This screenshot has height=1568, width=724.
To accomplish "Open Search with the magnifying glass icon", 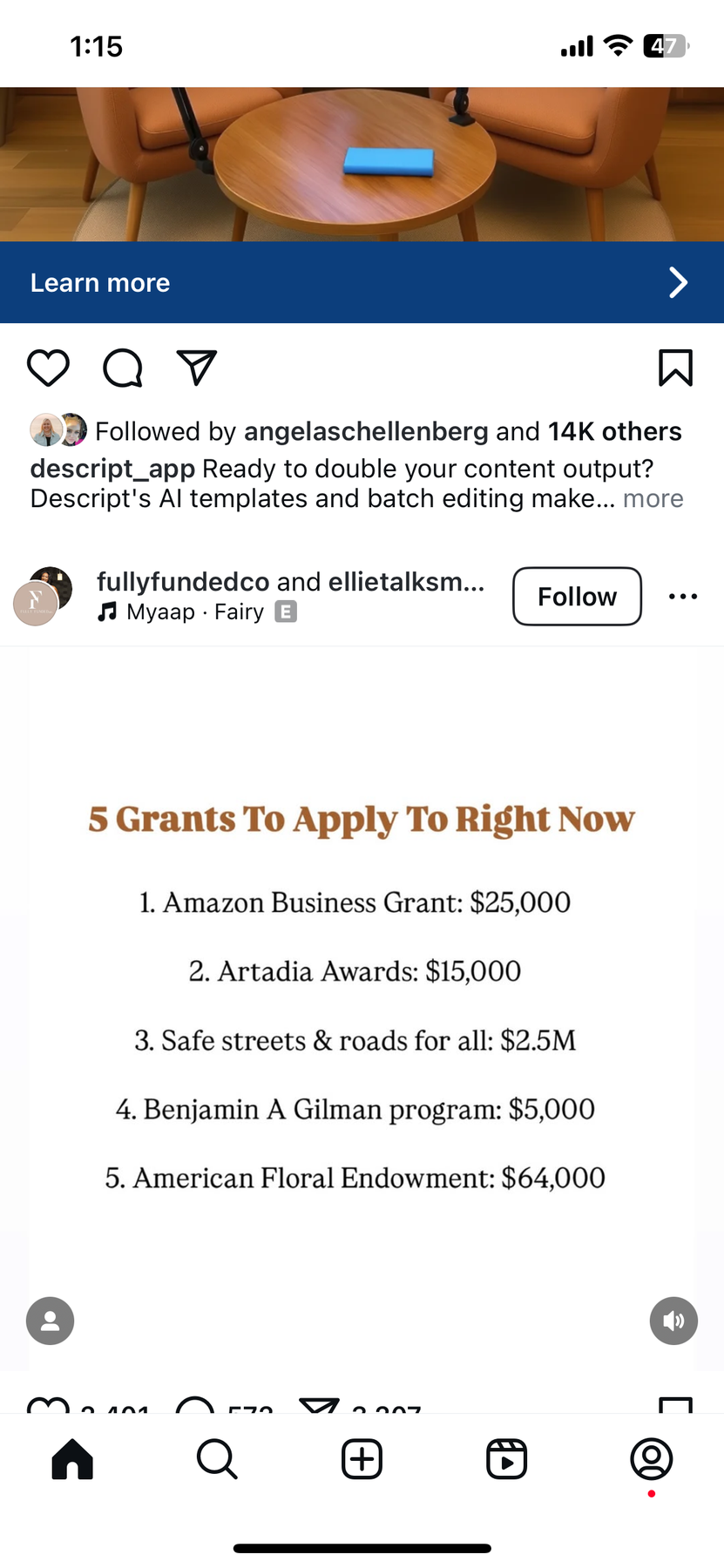I will [x=217, y=1459].
